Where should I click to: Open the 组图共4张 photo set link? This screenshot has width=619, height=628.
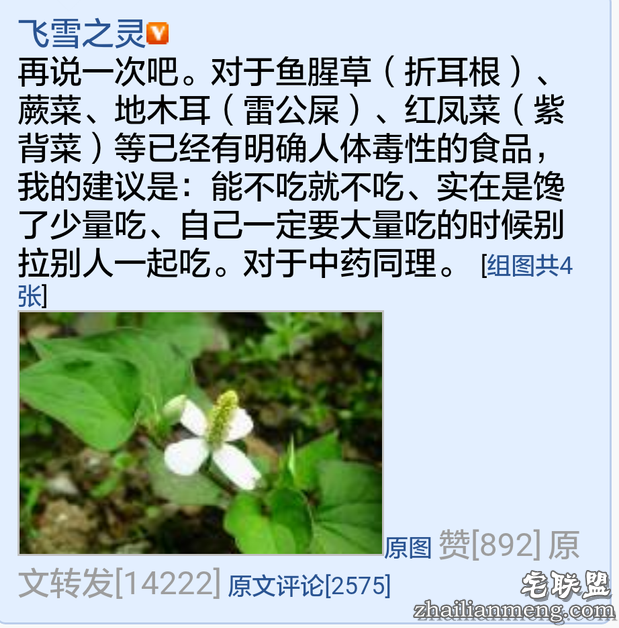(529, 266)
